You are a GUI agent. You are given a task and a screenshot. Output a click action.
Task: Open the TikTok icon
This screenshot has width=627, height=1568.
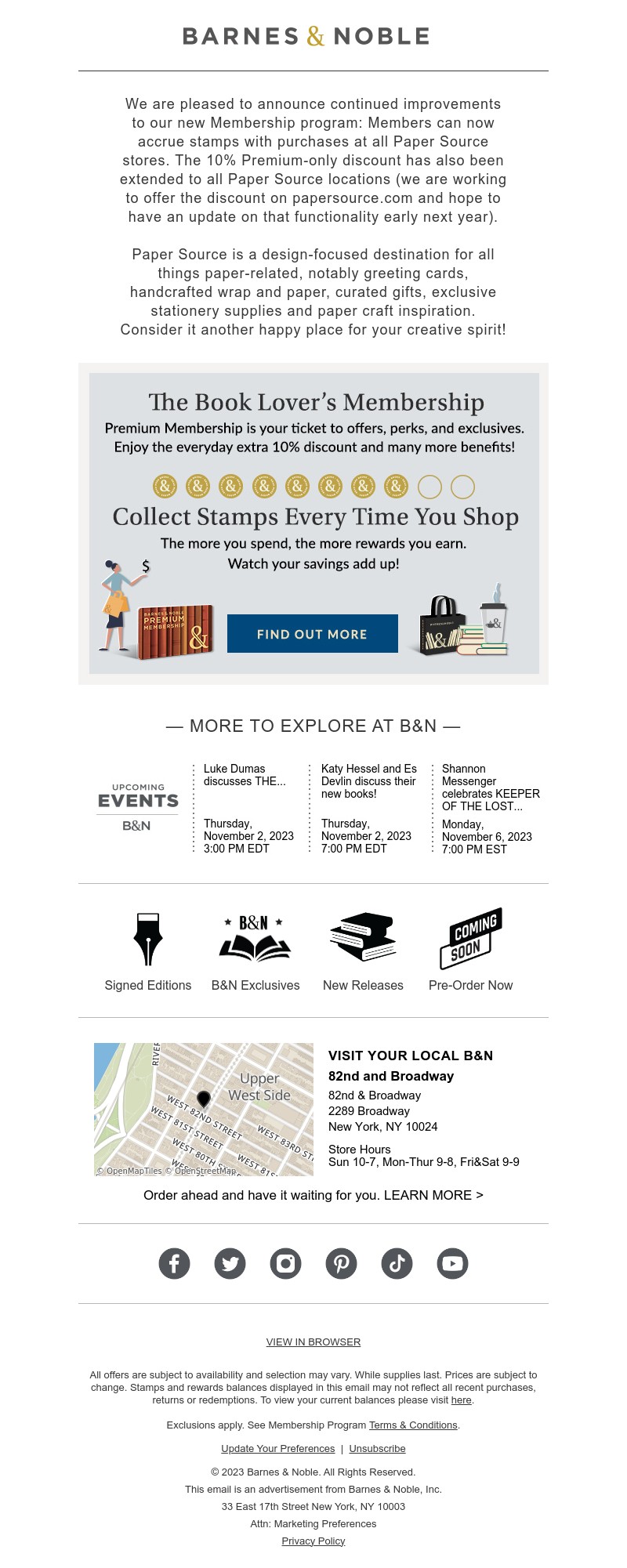click(397, 1263)
